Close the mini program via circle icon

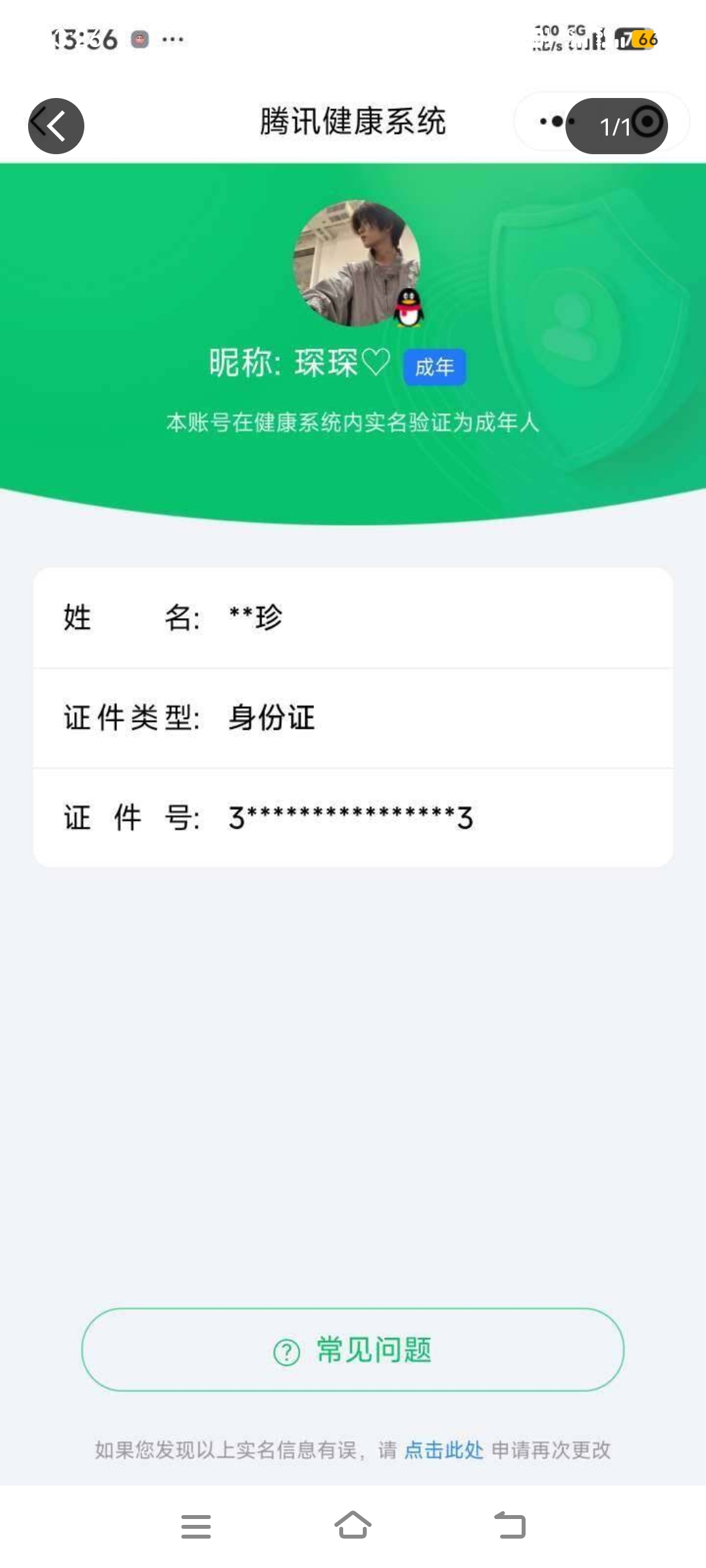[648, 122]
